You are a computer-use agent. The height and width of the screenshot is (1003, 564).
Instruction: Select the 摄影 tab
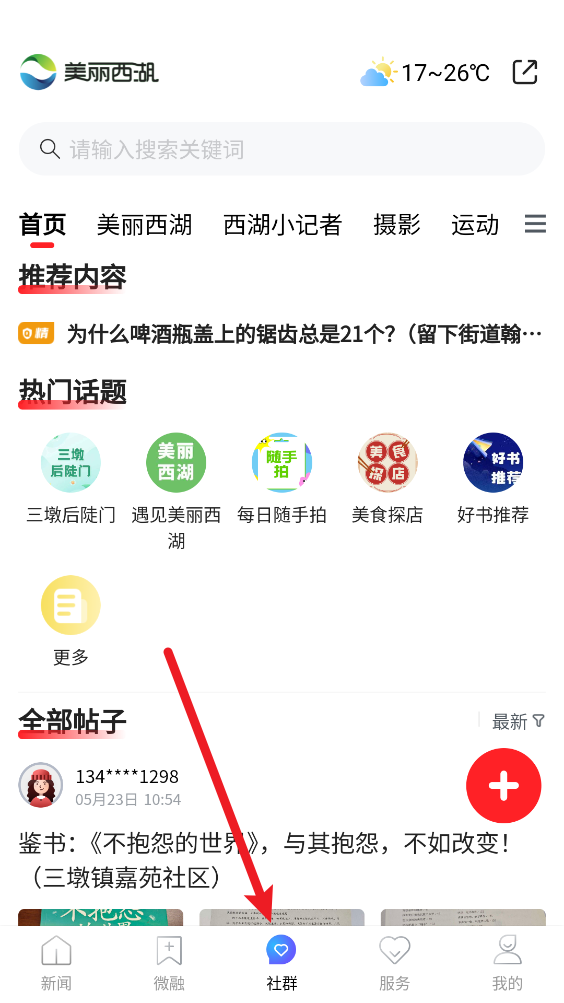click(396, 225)
